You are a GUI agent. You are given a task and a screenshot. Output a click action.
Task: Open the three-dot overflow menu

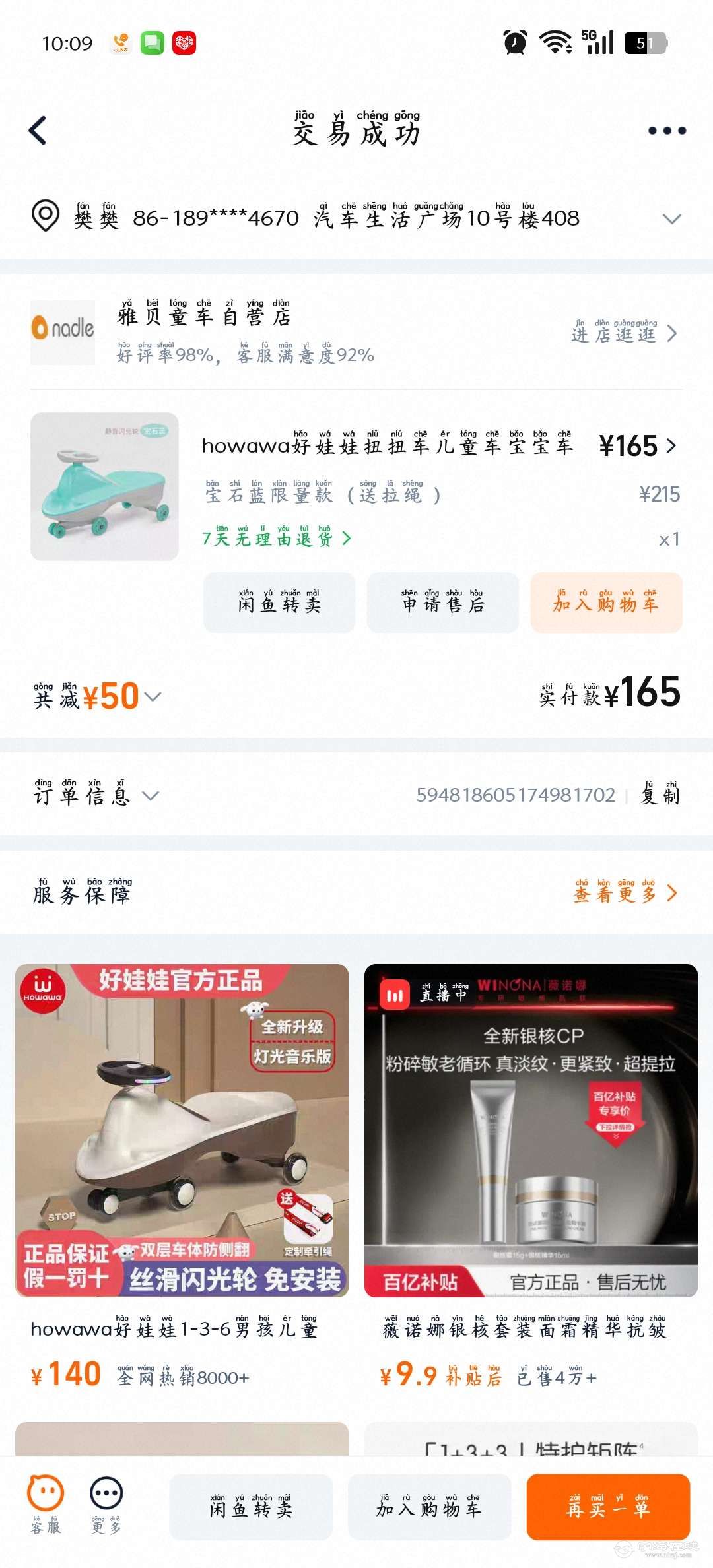point(666,131)
